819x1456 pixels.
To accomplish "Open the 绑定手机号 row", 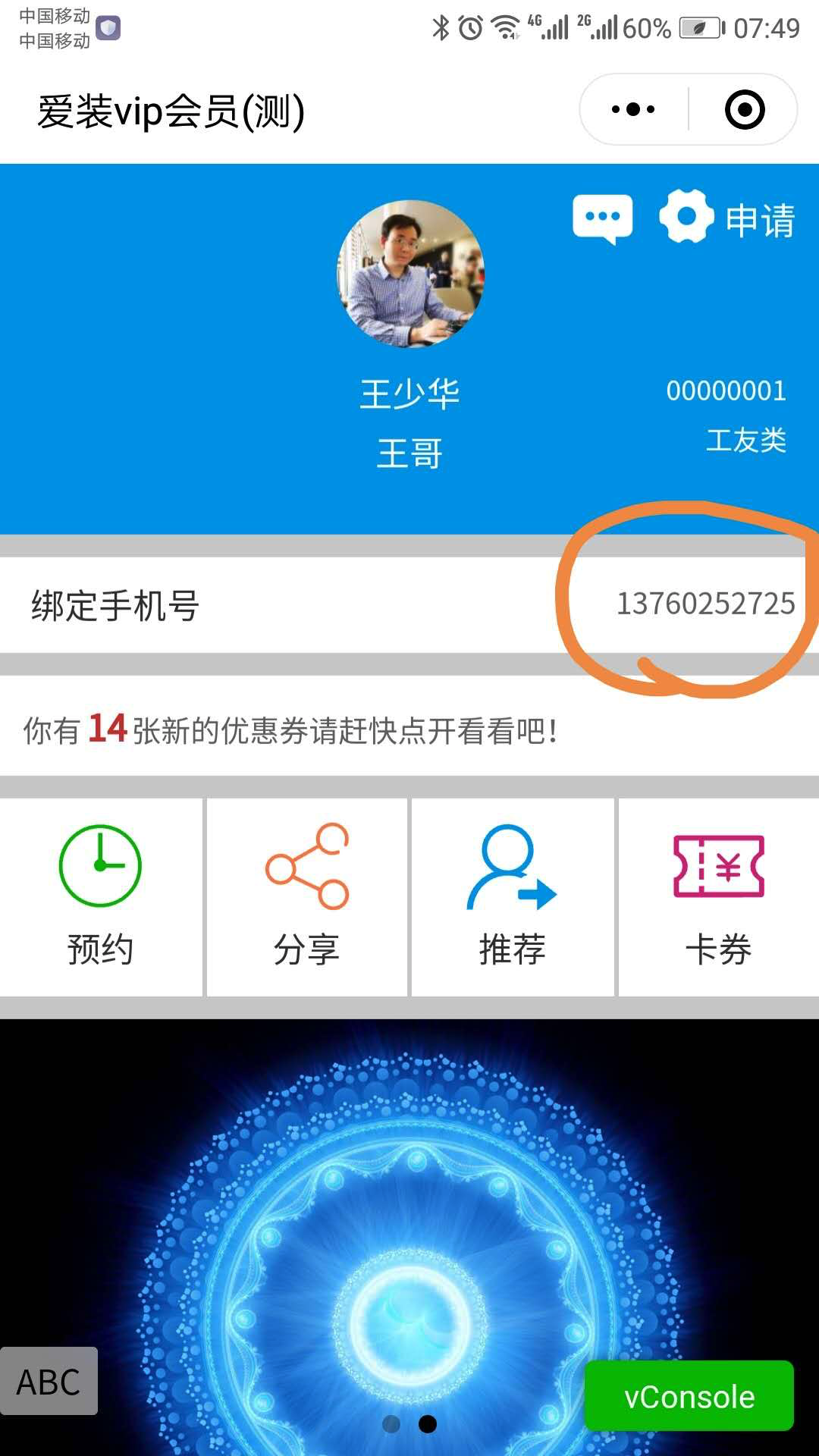I will 409,605.
